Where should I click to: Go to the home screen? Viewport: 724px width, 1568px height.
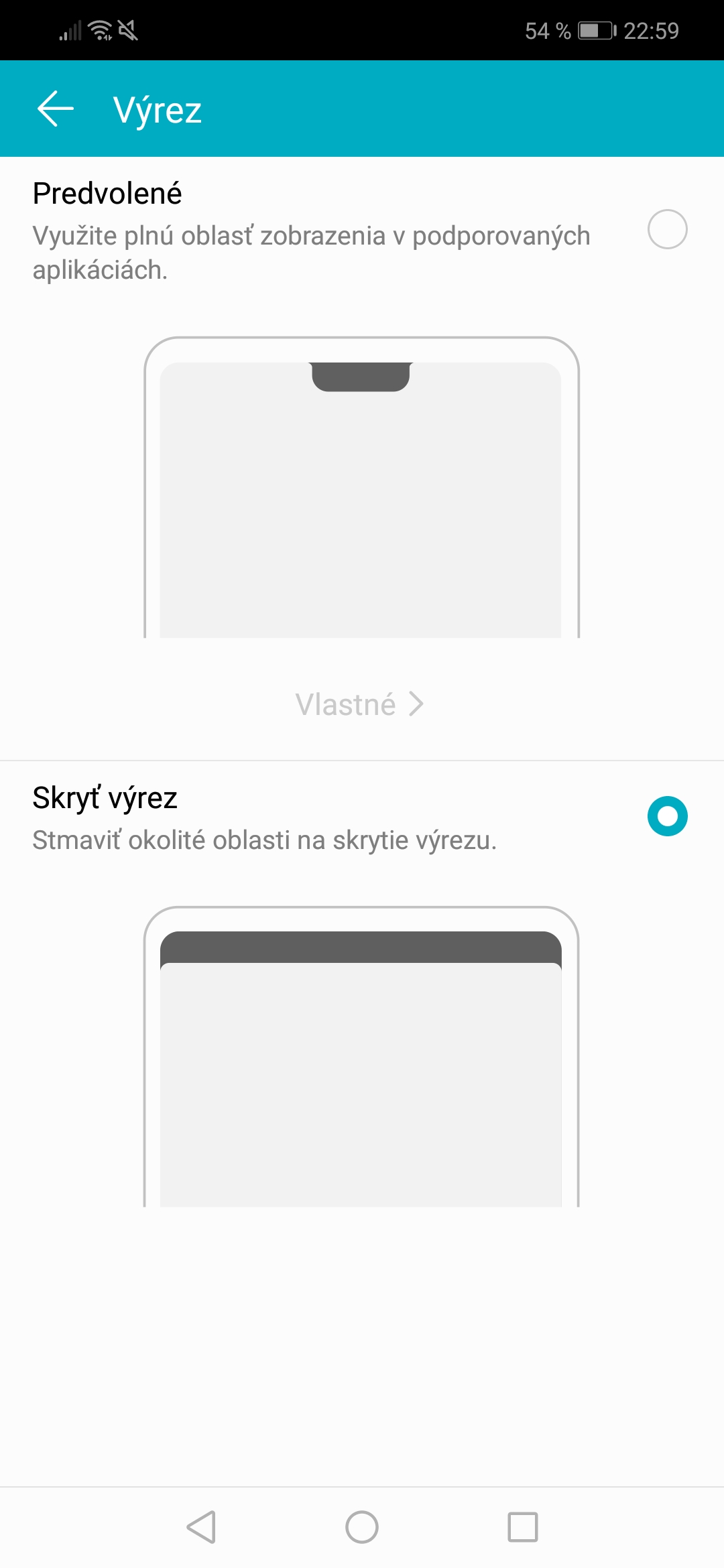362,1527
